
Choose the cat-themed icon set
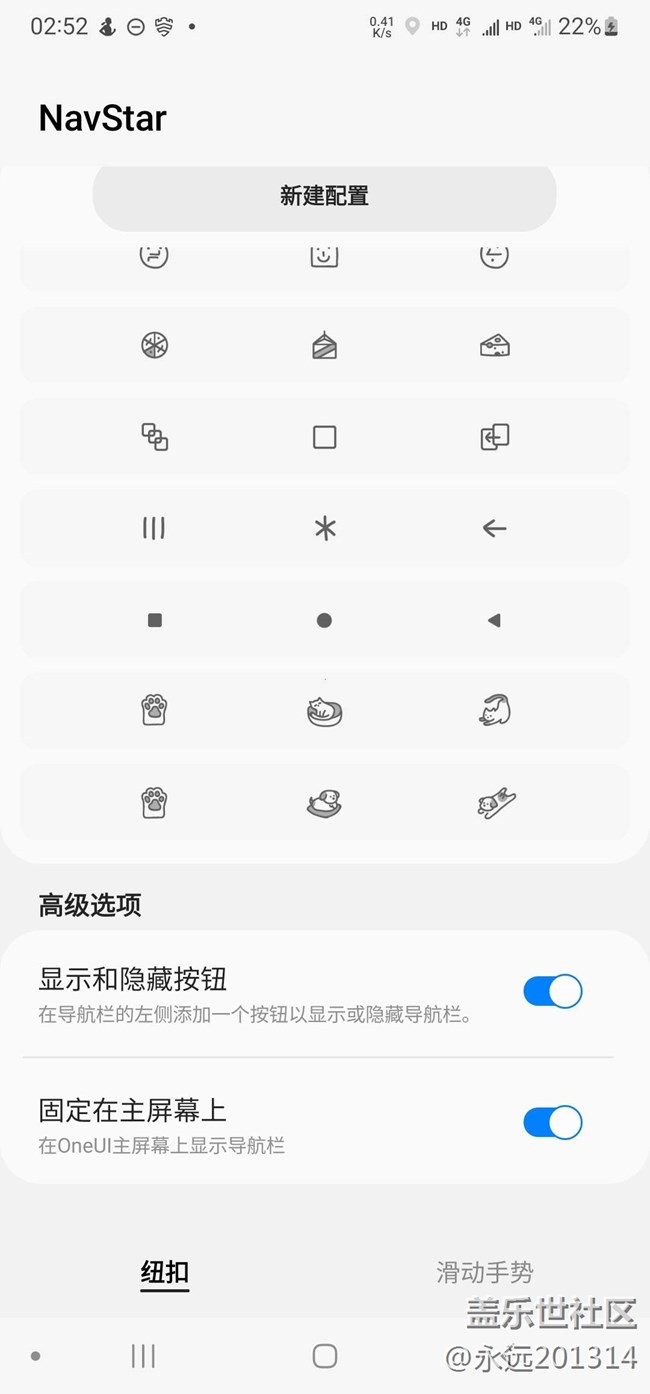(x=324, y=711)
